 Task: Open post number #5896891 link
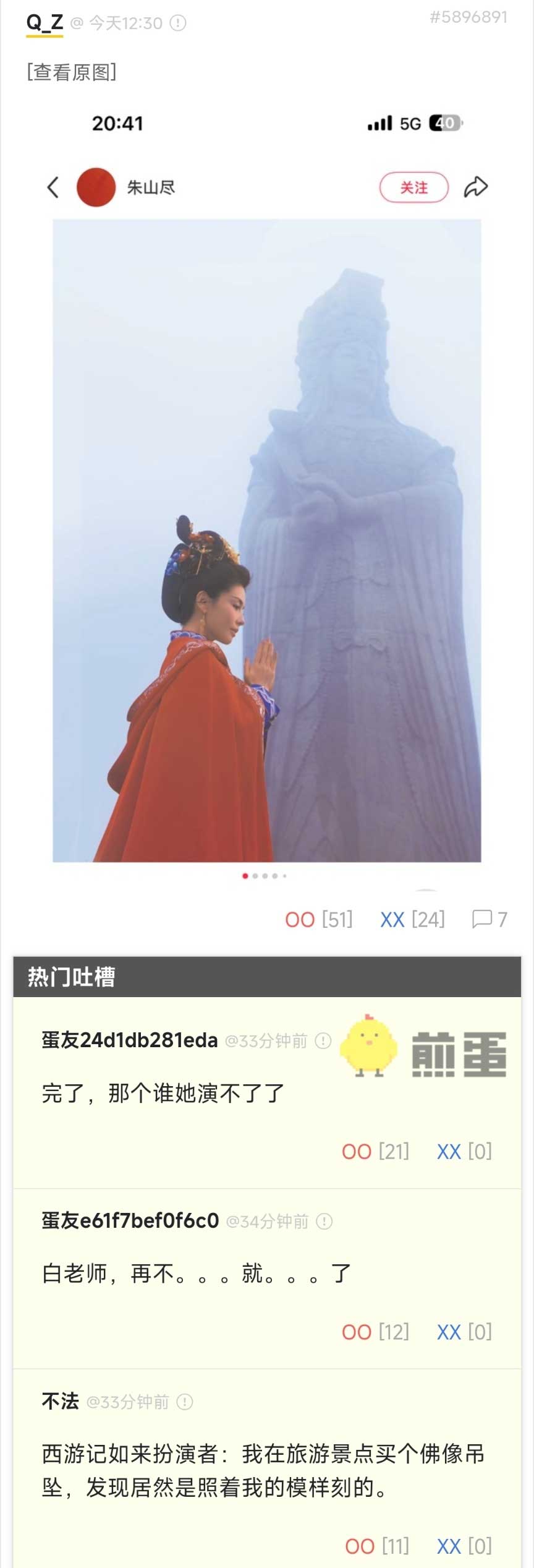tap(468, 17)
